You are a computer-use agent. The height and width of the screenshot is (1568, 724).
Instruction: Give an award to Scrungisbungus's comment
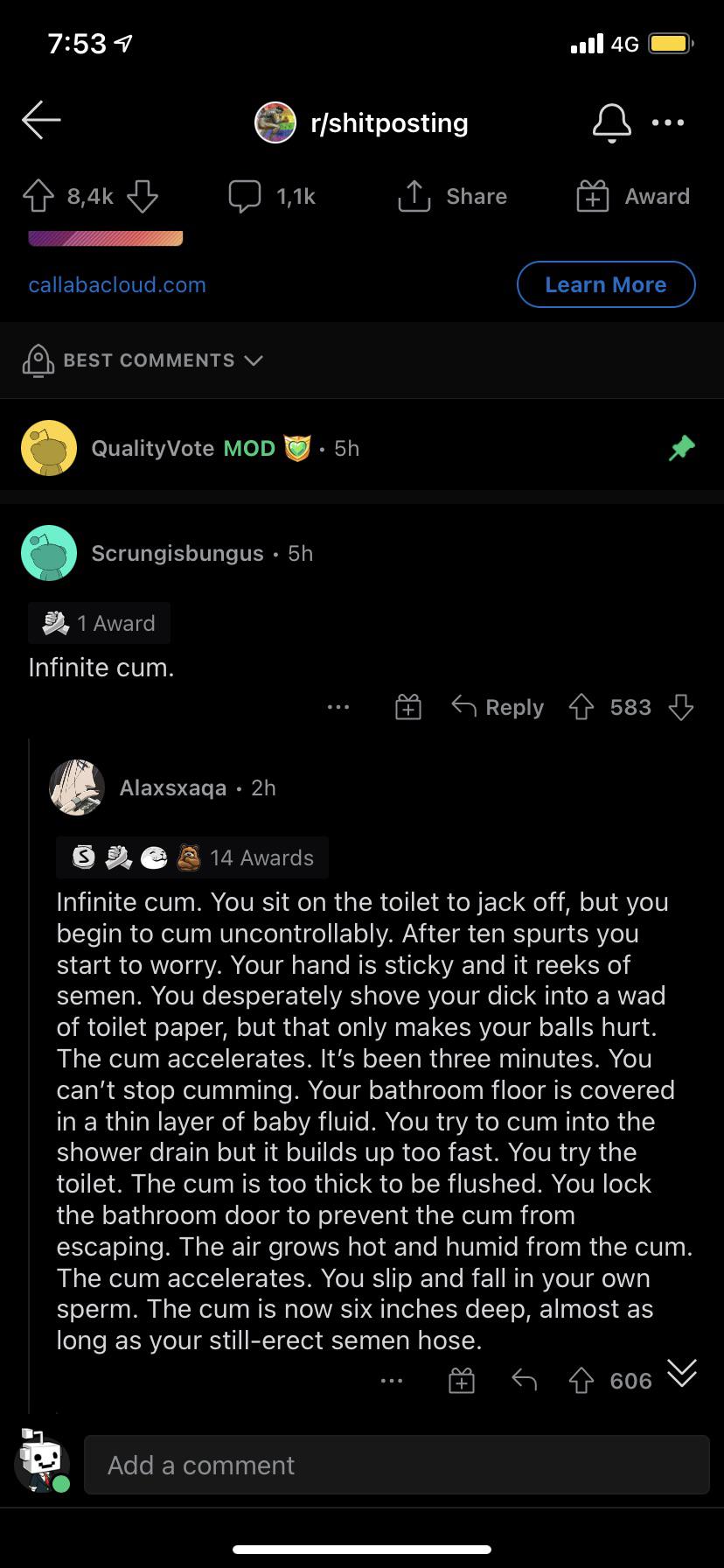407,706
